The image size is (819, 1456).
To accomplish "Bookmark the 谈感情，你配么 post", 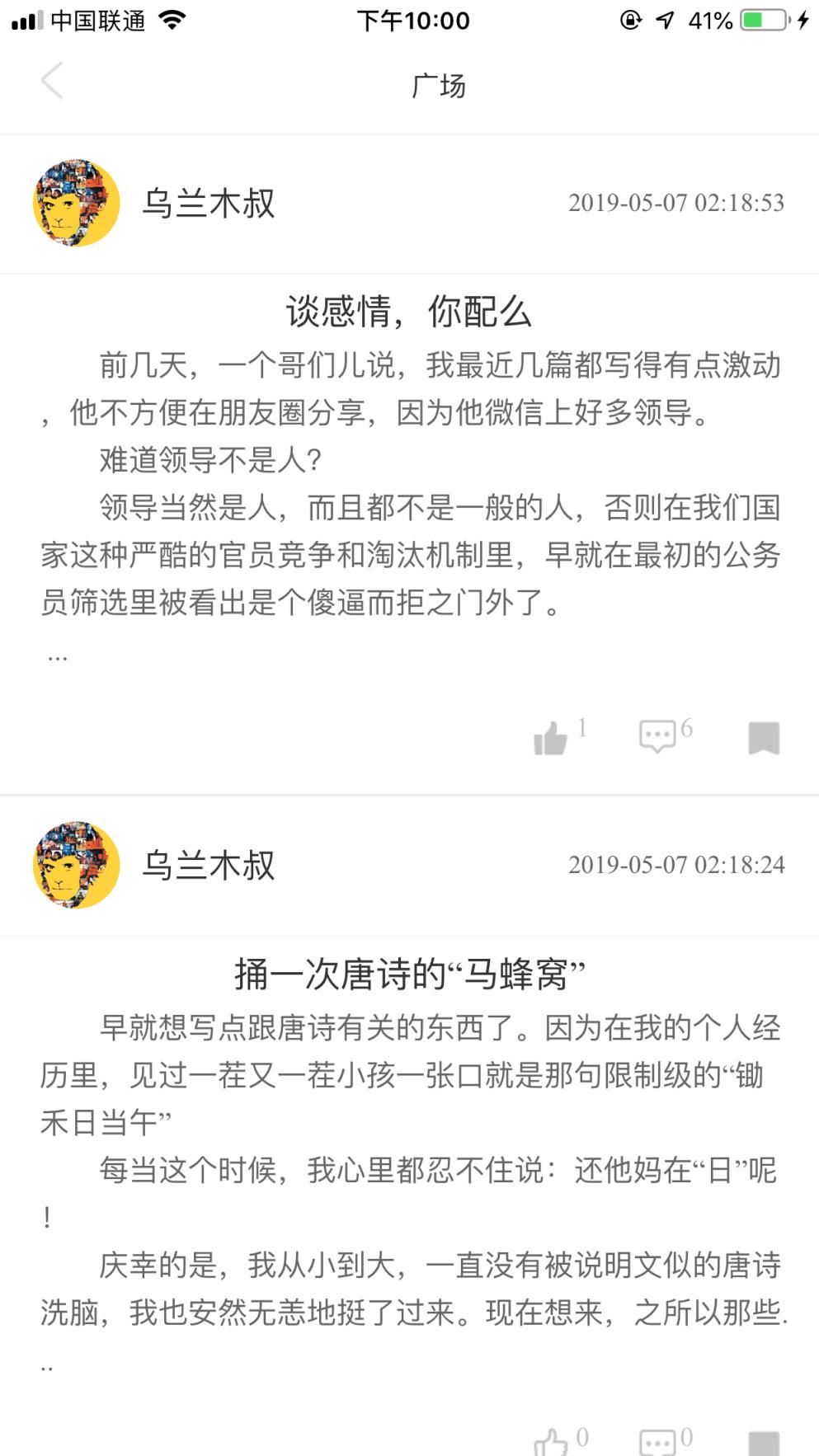I will [x=764, y=740].
